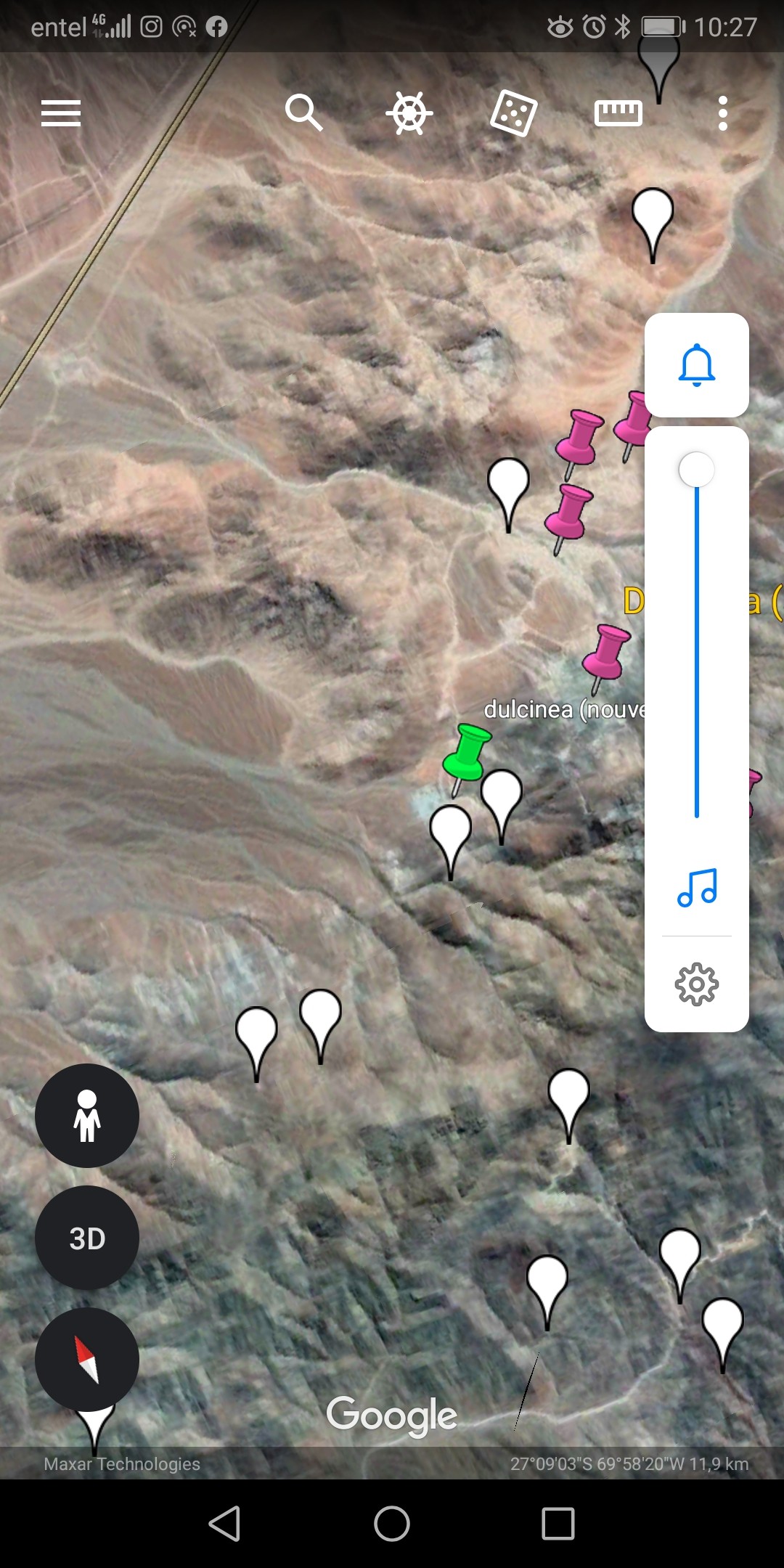Tap the volume slider track
Image resolution: width=784 pixels, height=1568 pixels.
pyautogui.click(x=697, y=642)
